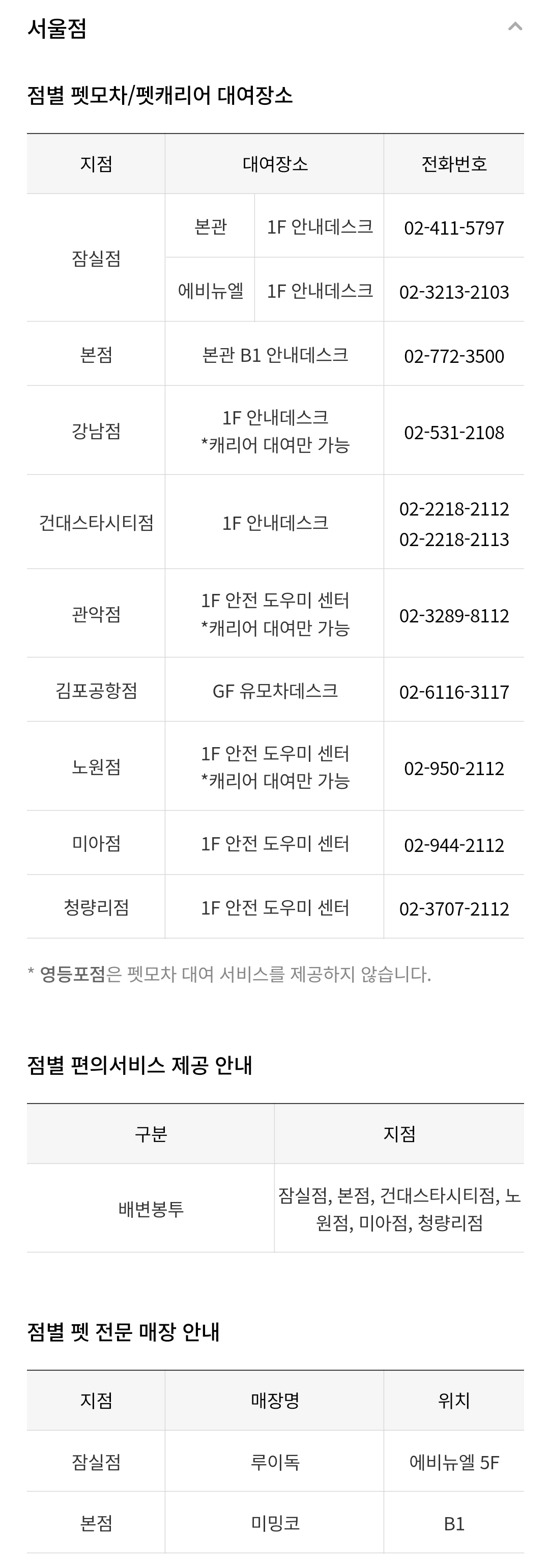Select the 본점 phone number 02-772-3500
Viewport: 549px width, 1568px height.
point(455,355)
